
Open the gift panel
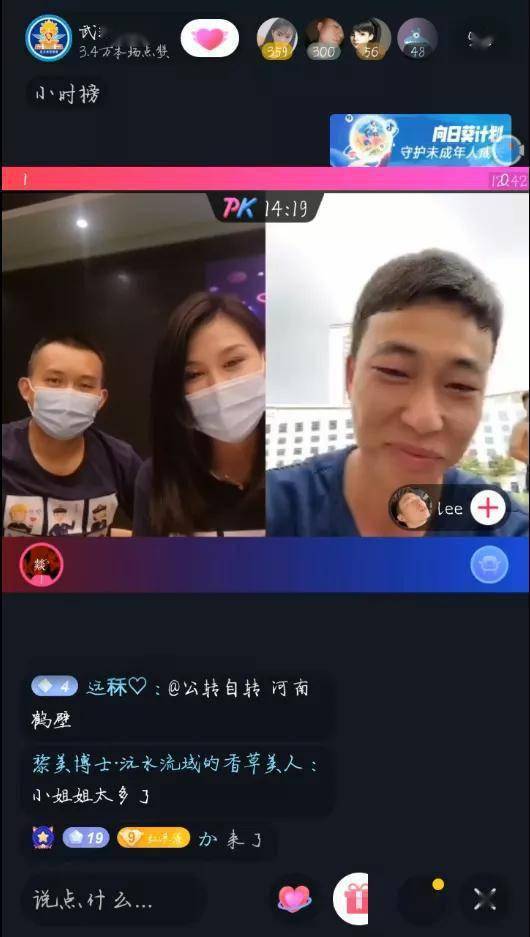(353, 899)
